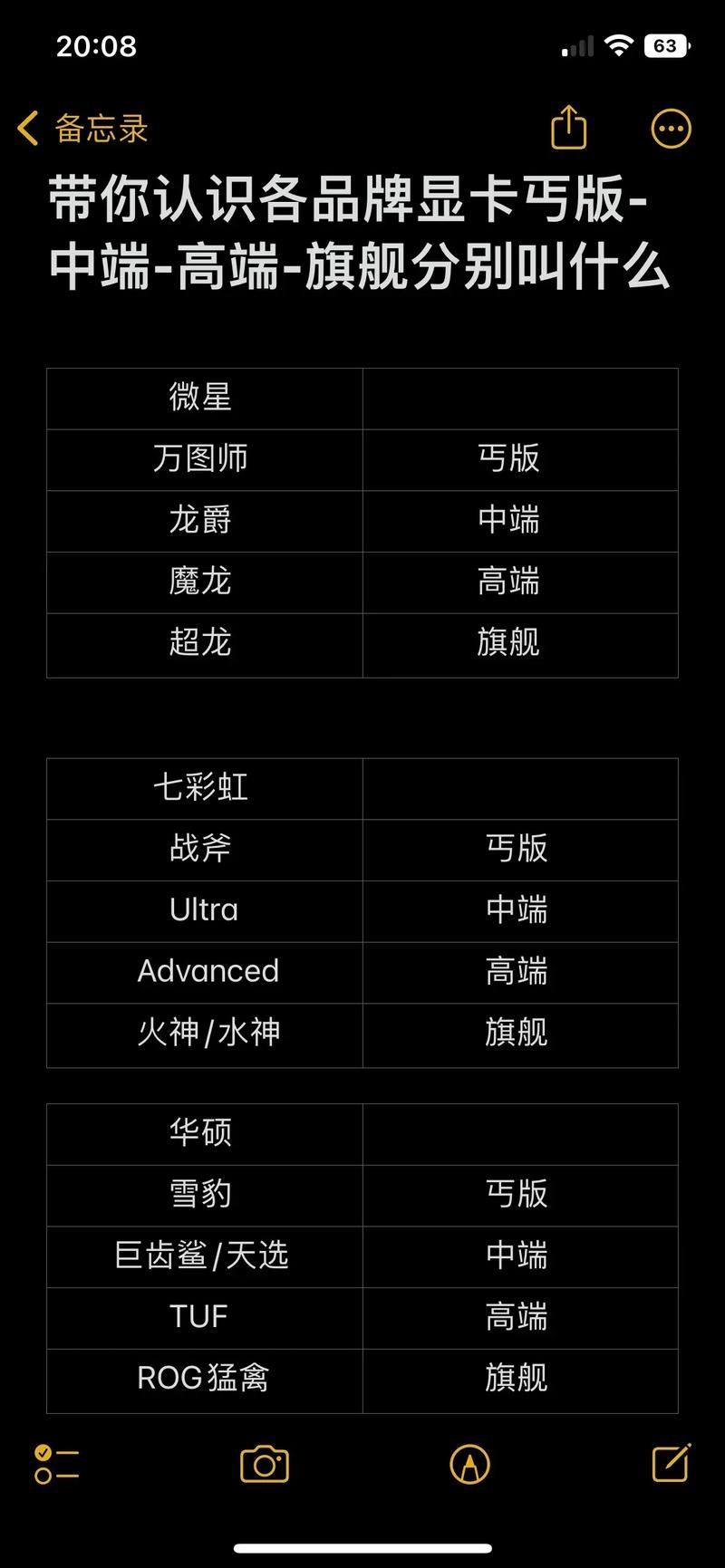Tap the battery indicator showing 63
Screen dimensions: 725x1568
tap(667, 45)
